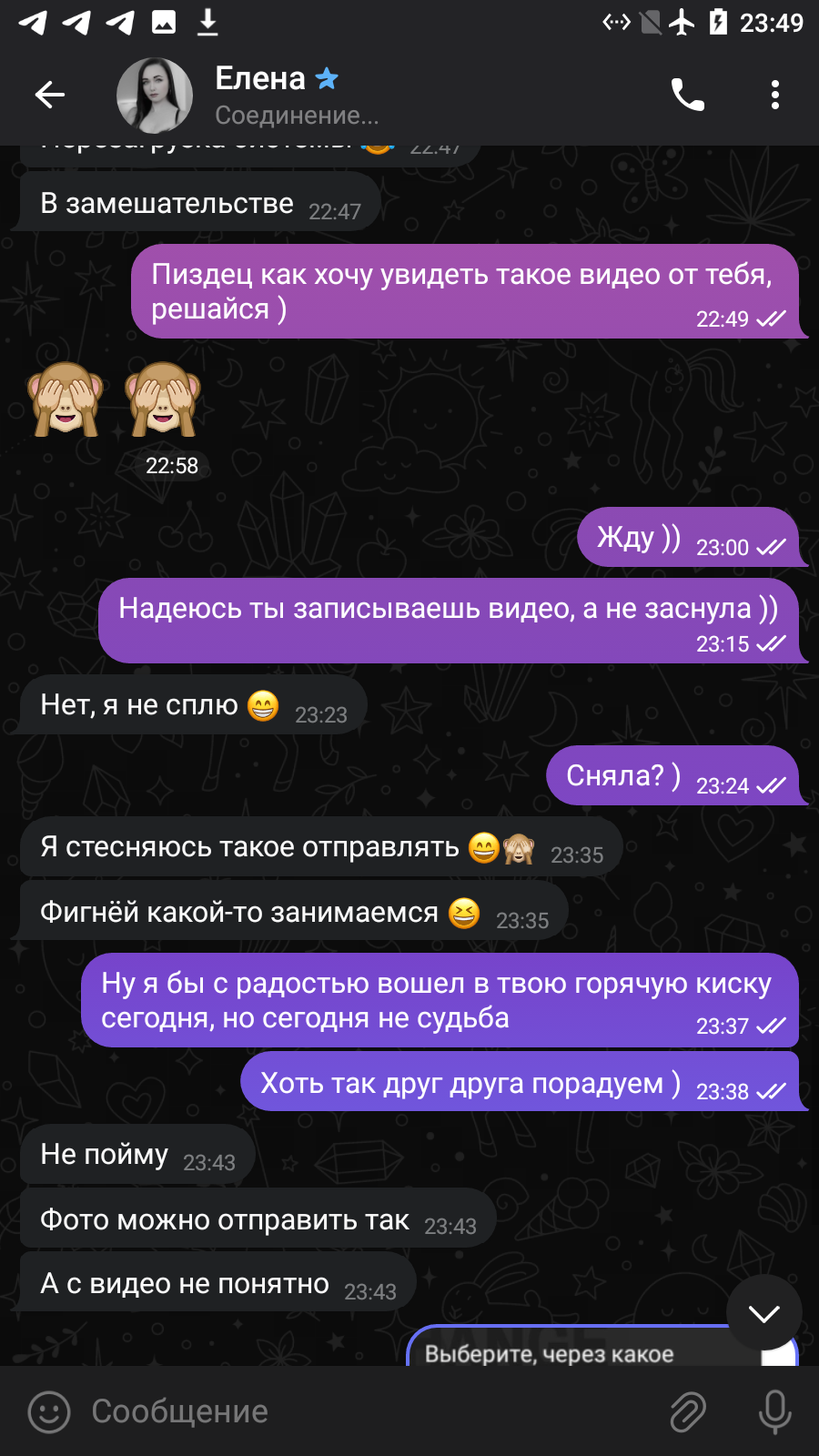The height and width of the screenshot is (1456, 819).
Task: Start a voice call with Елена
Action: coord(688,94)
